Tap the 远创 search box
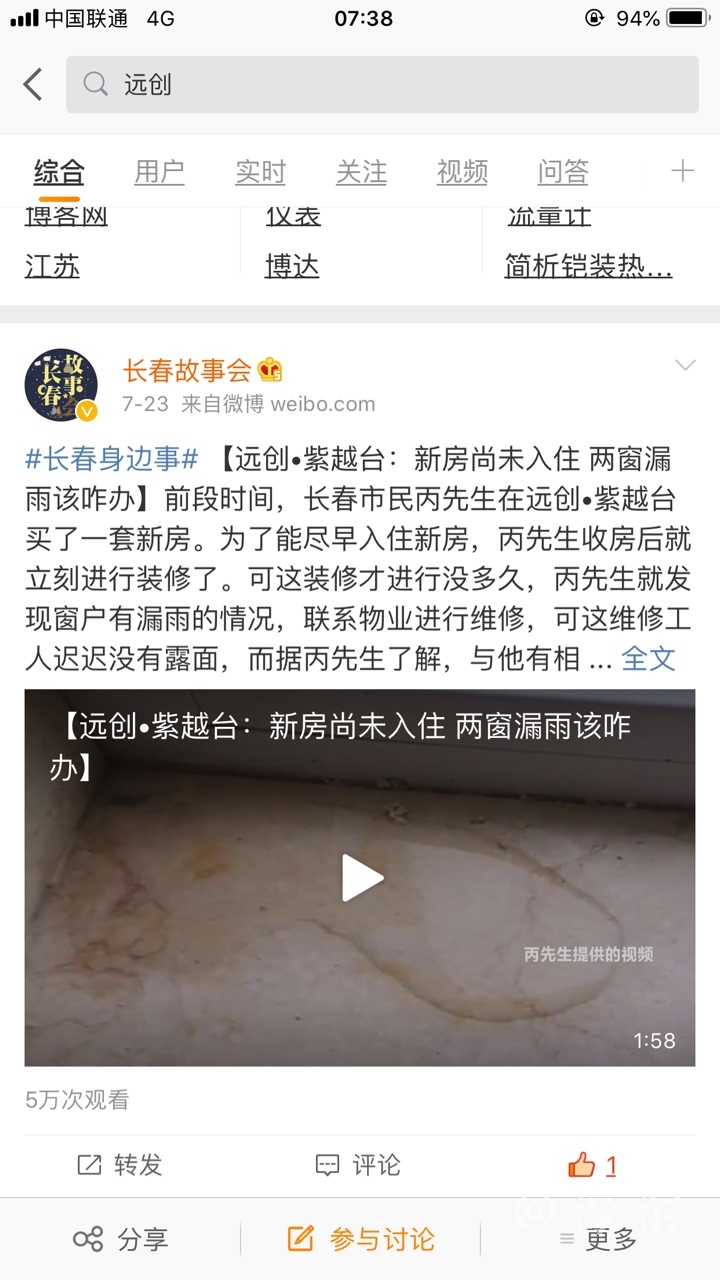Screen dimensions: 720x1280 [382, 85]
